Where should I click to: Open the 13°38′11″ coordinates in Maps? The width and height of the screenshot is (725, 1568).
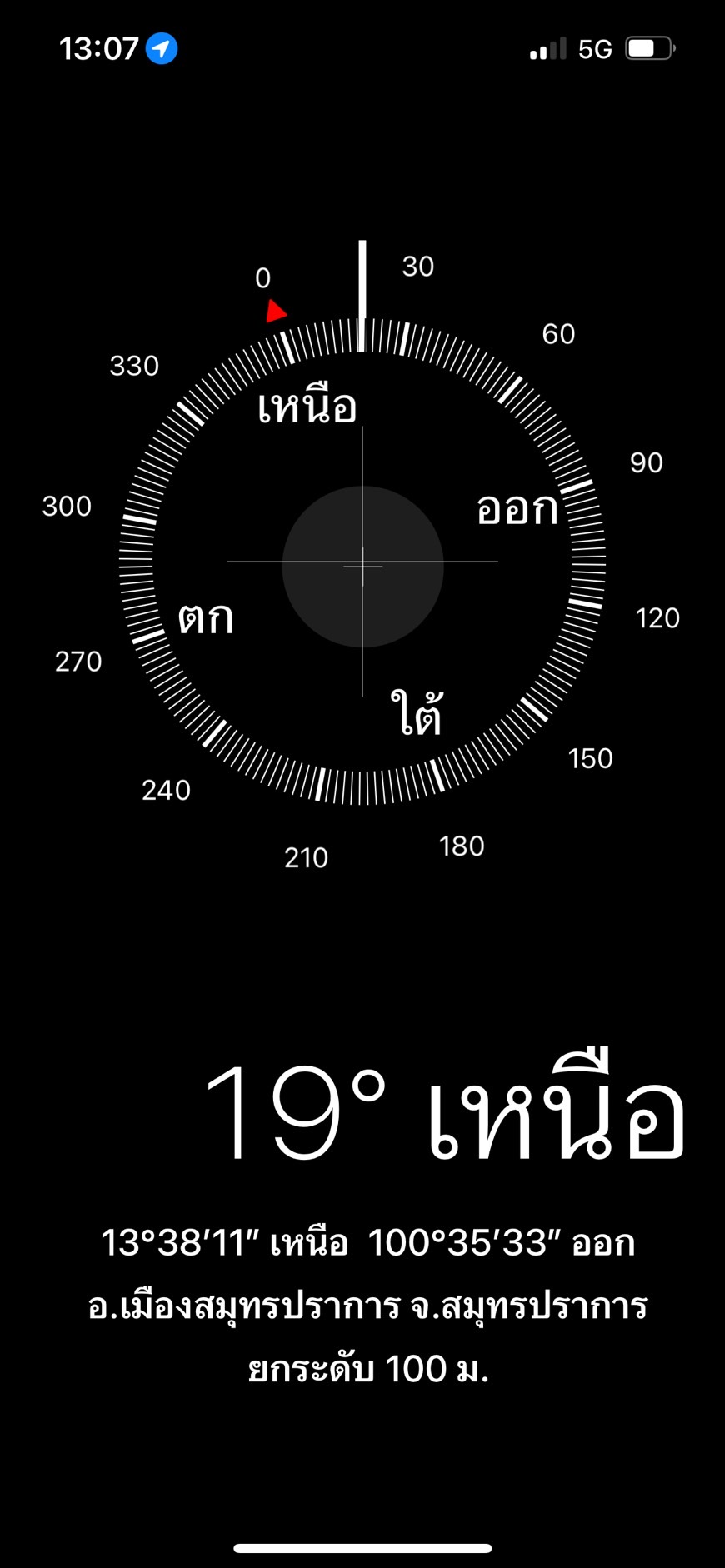367,1243
